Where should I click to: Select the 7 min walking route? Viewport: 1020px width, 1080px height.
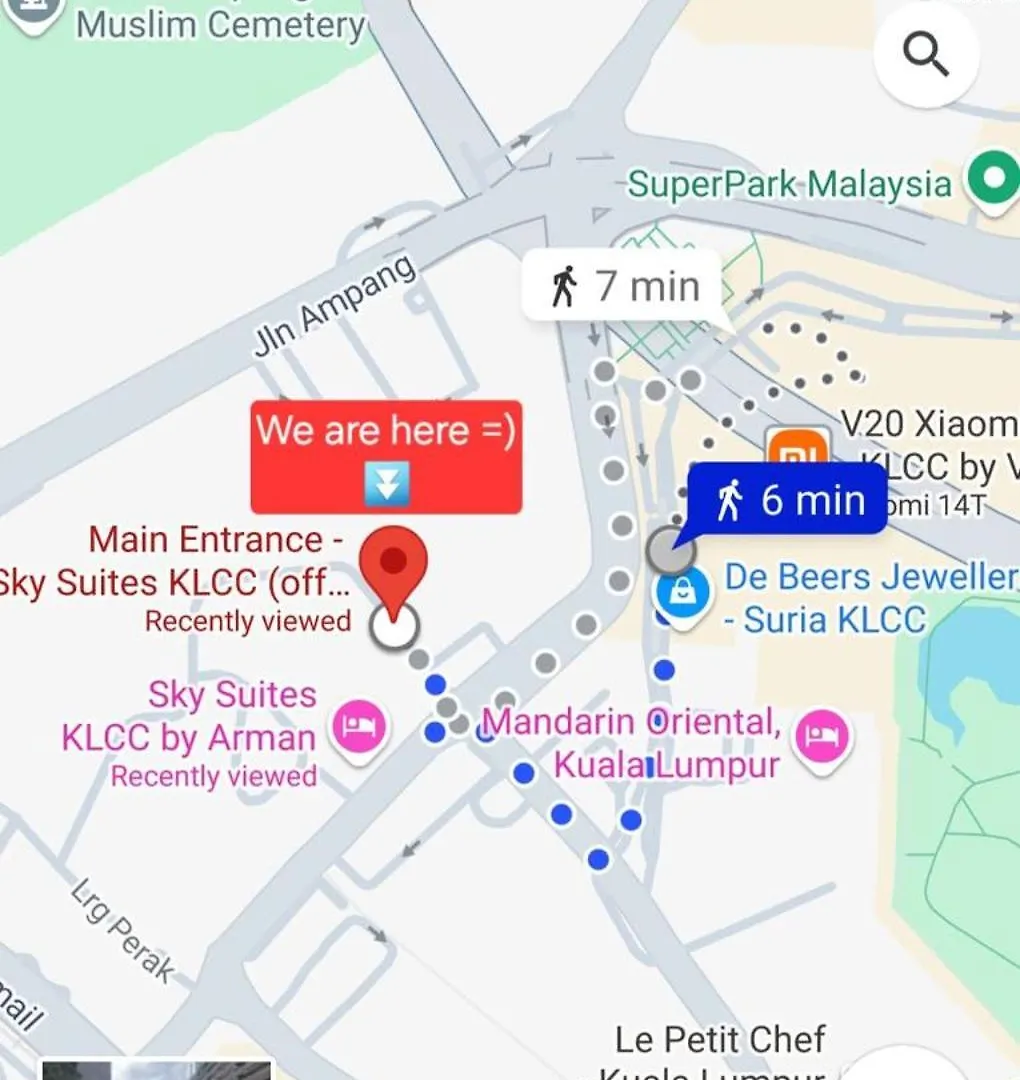pyautogui.click(x=623, y=286)
